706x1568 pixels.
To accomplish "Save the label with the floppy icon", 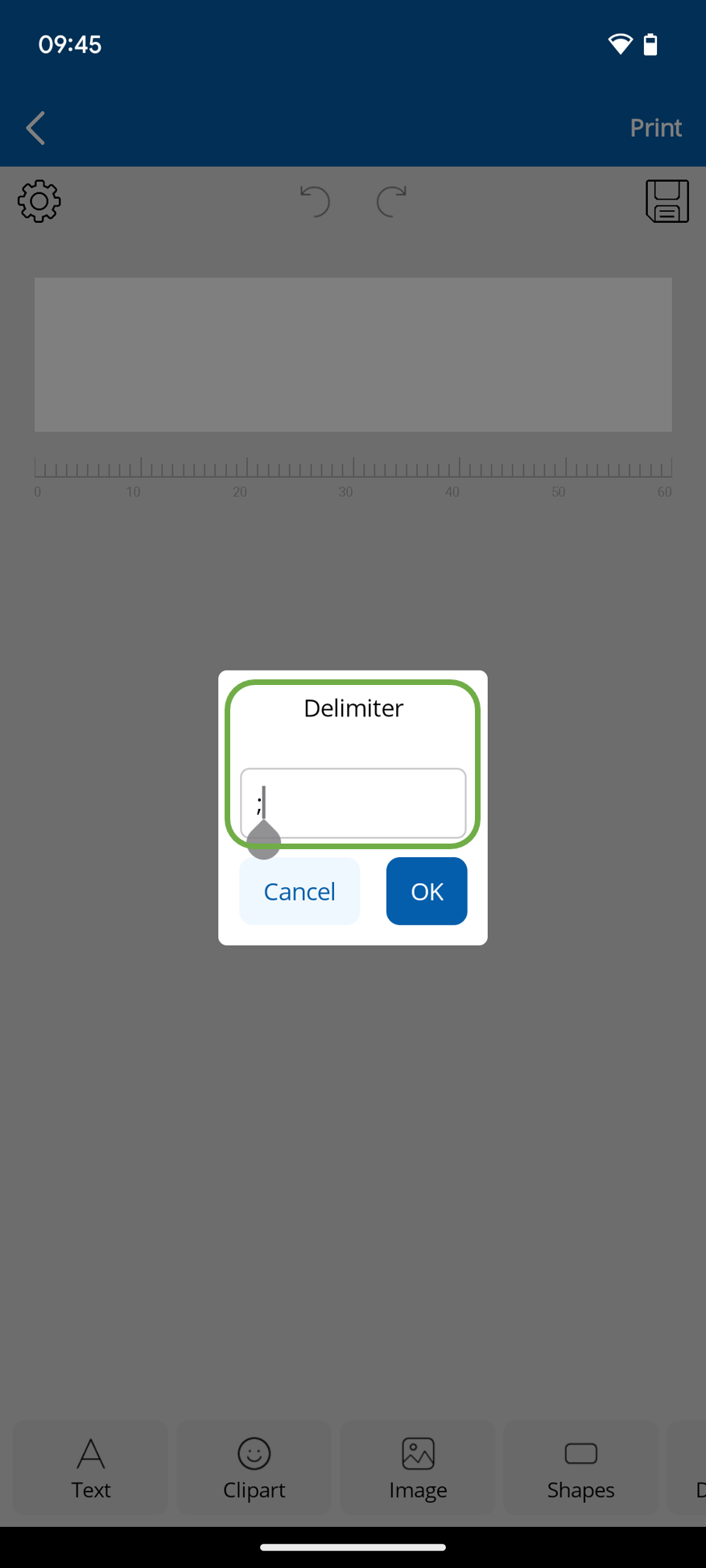I will pos(667,201).
